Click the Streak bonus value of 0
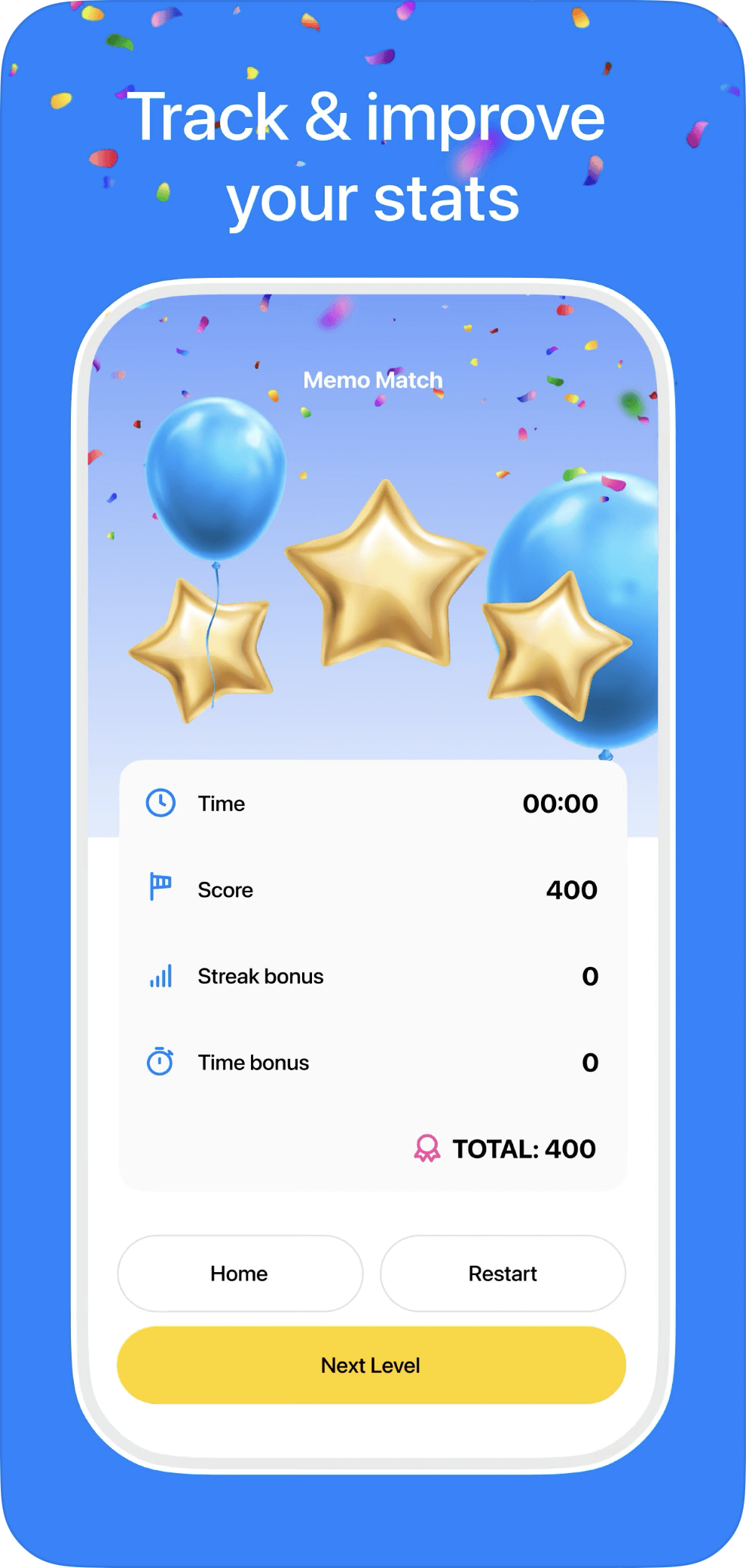The width and height of the screenshot is (746, 1568). tap(591, 975)
